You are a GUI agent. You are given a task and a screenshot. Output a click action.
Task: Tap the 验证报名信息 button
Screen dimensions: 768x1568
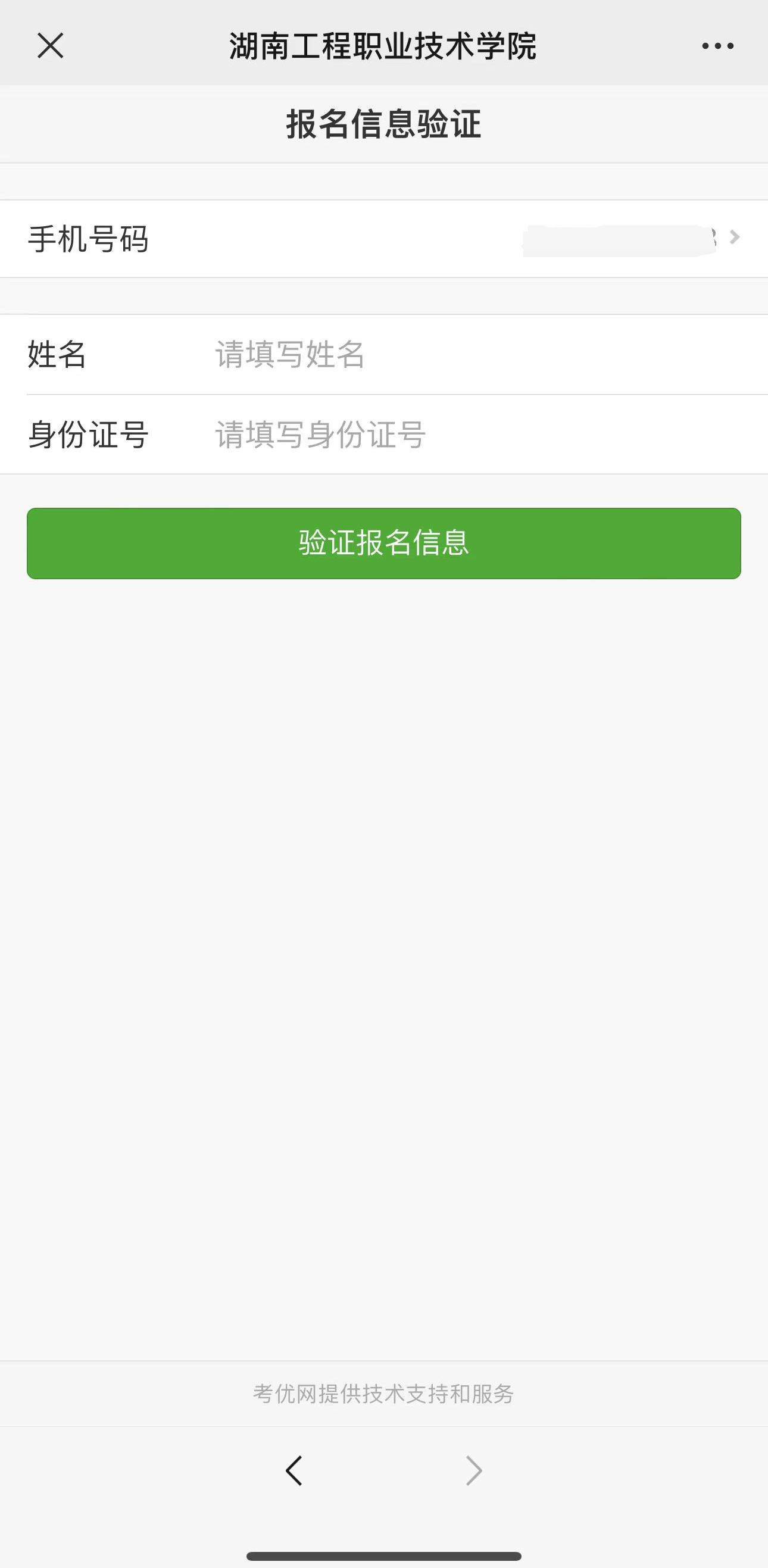pyautogui.click(x=383, y=543)
